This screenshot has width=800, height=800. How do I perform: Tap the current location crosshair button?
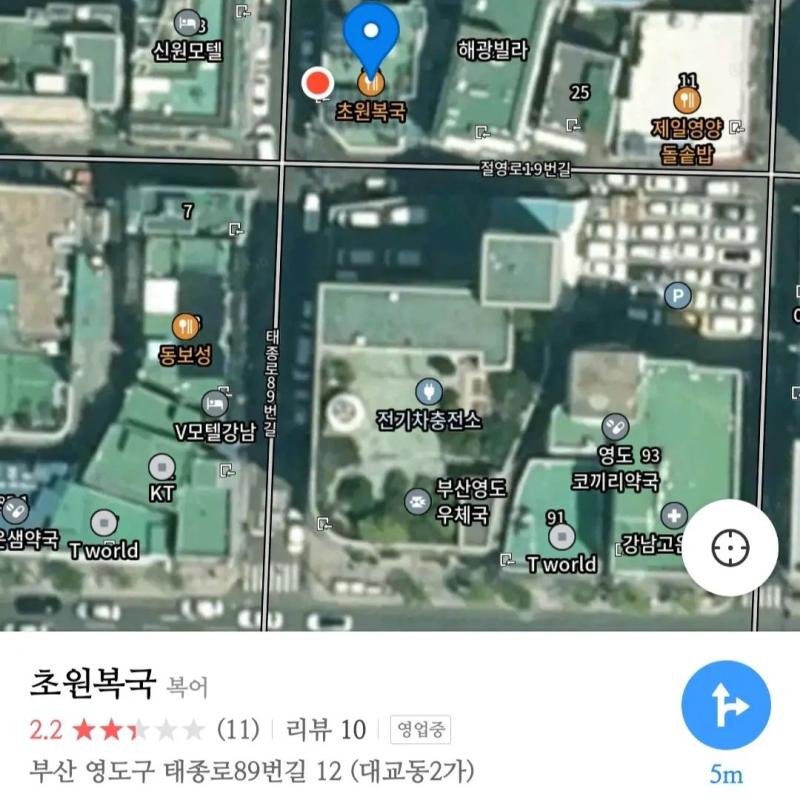(x=730, y=548)
